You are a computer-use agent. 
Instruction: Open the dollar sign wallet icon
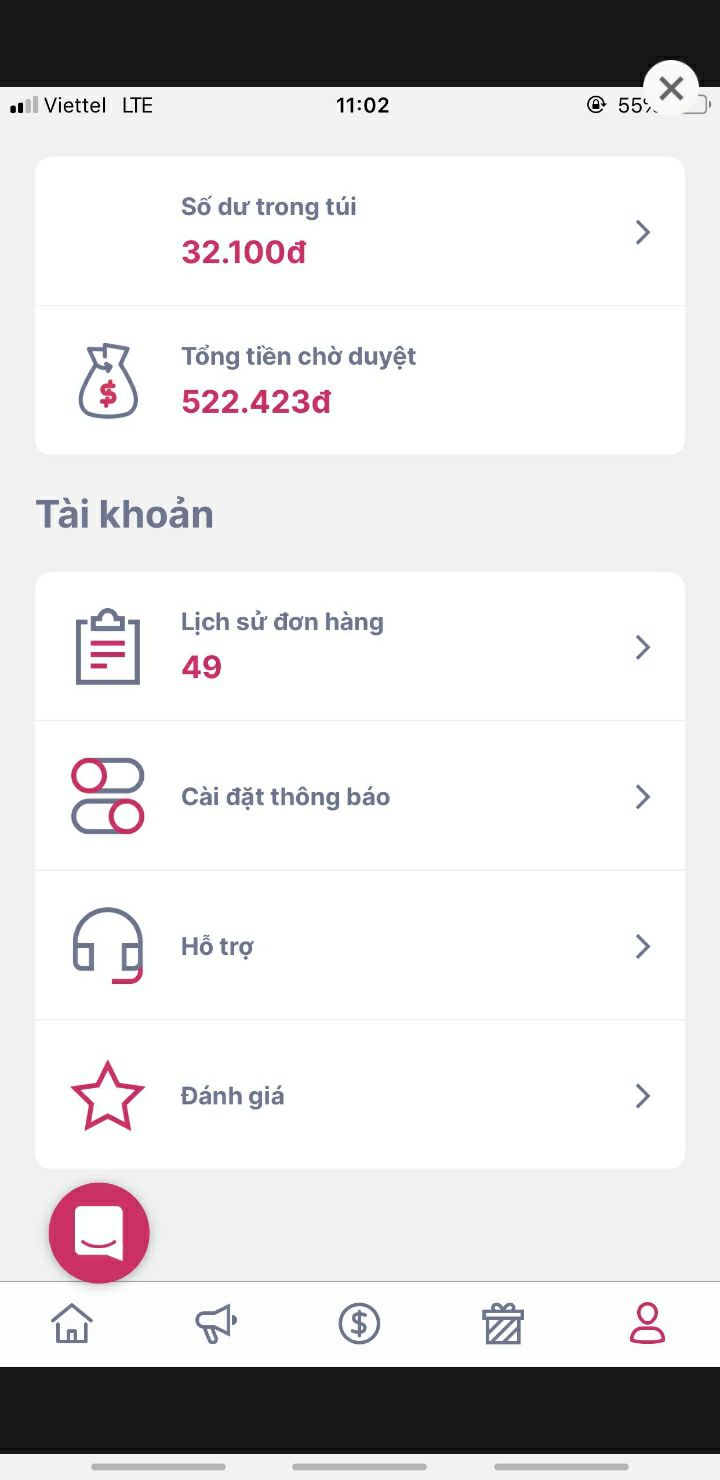[359, 1322]
